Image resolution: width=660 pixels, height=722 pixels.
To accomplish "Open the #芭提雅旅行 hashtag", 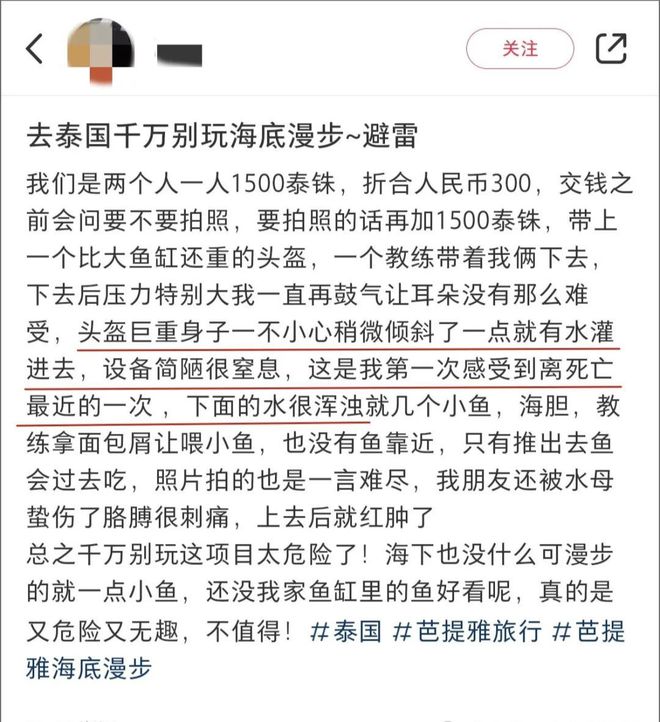I will [466, 632].
